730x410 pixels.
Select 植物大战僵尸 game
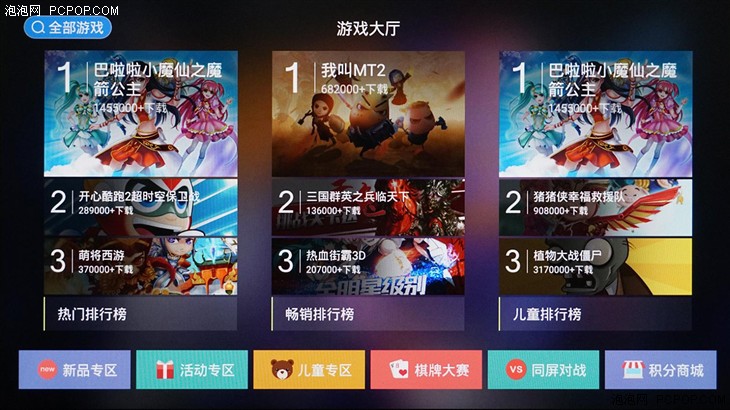point(595,265)
